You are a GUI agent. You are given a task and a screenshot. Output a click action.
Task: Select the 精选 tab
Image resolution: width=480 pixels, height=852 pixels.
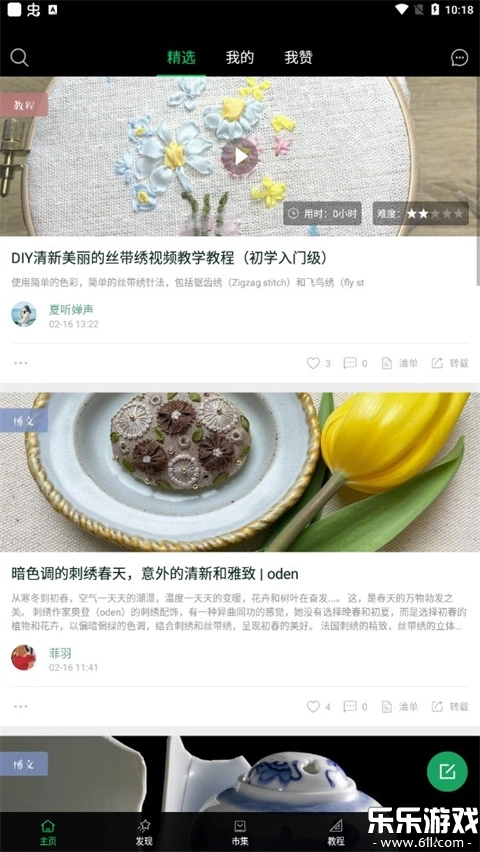tap(181, 58)
